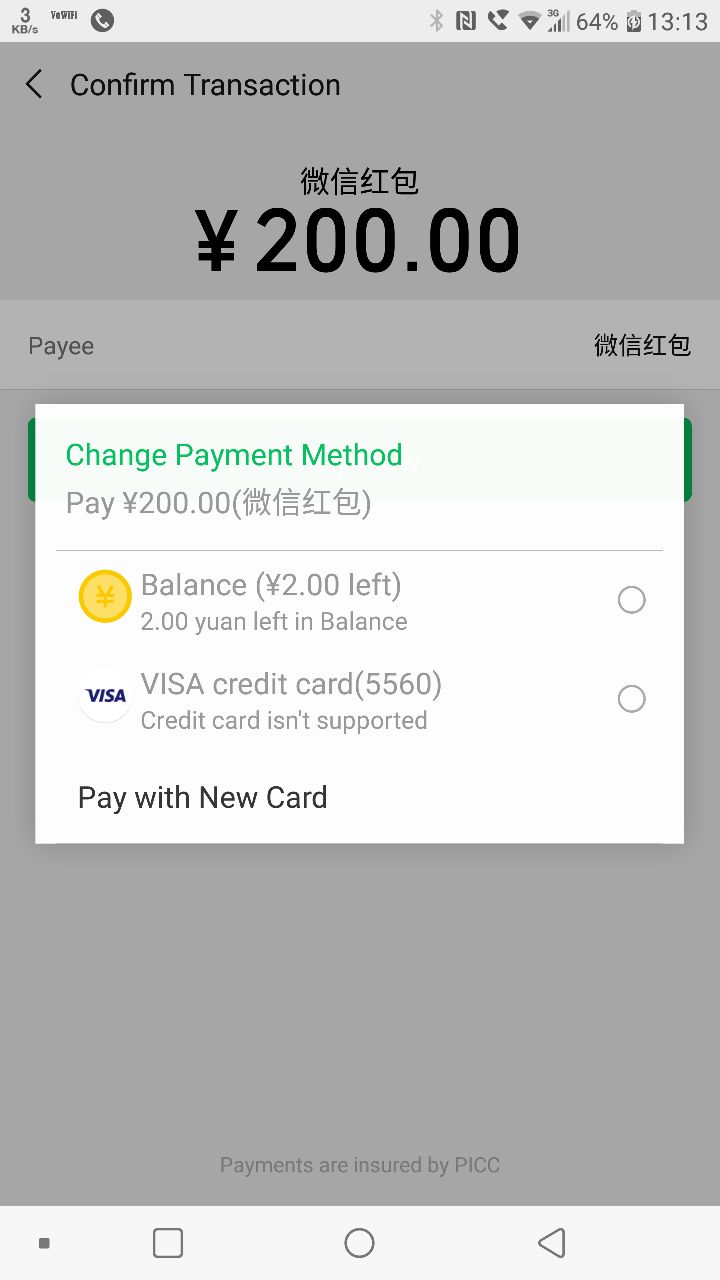Choose the VISA credit card (5560) option

point(631,699)
